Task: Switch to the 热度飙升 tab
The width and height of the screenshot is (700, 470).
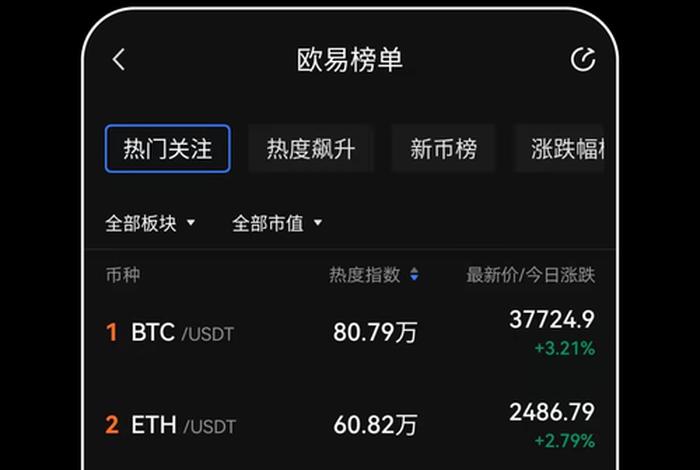Action: point(310,150)
